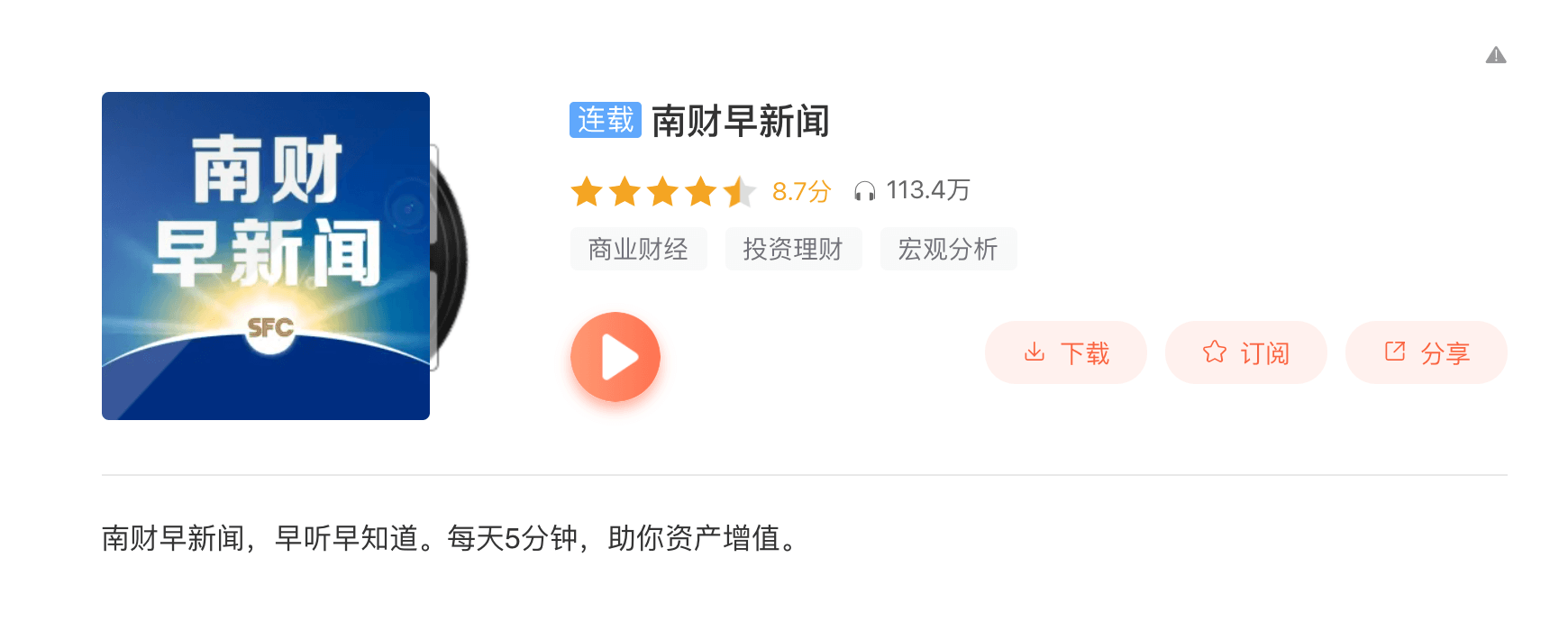
Task: View the 宏观分析 tag
Action: 948,249
